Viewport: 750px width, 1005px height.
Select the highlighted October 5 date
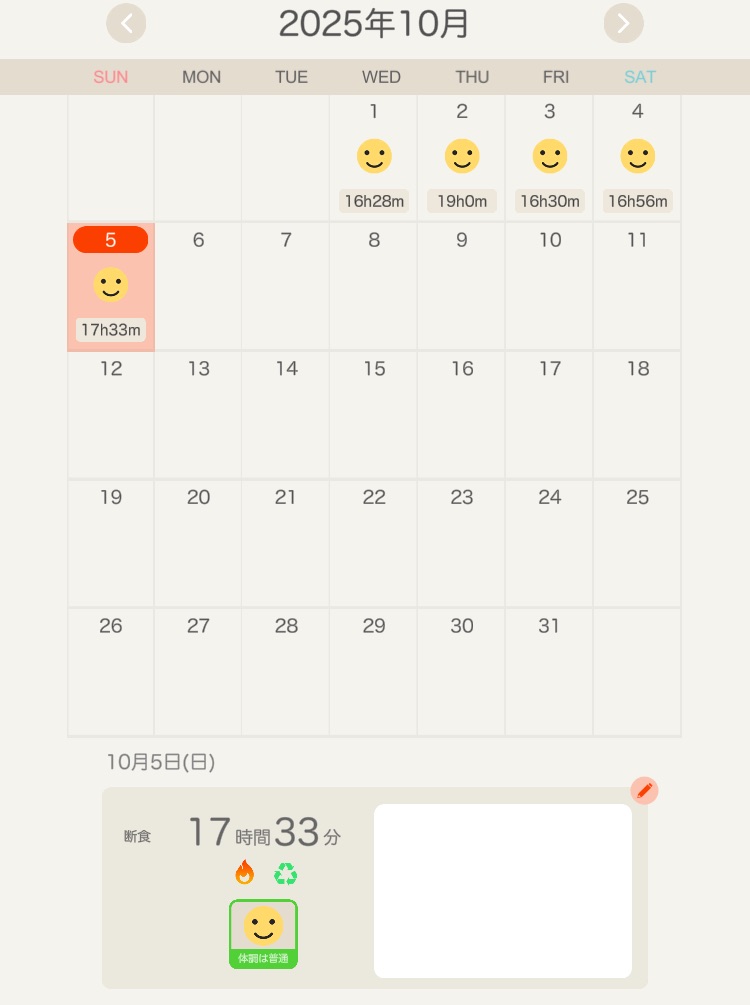click(x=111, y=287)
